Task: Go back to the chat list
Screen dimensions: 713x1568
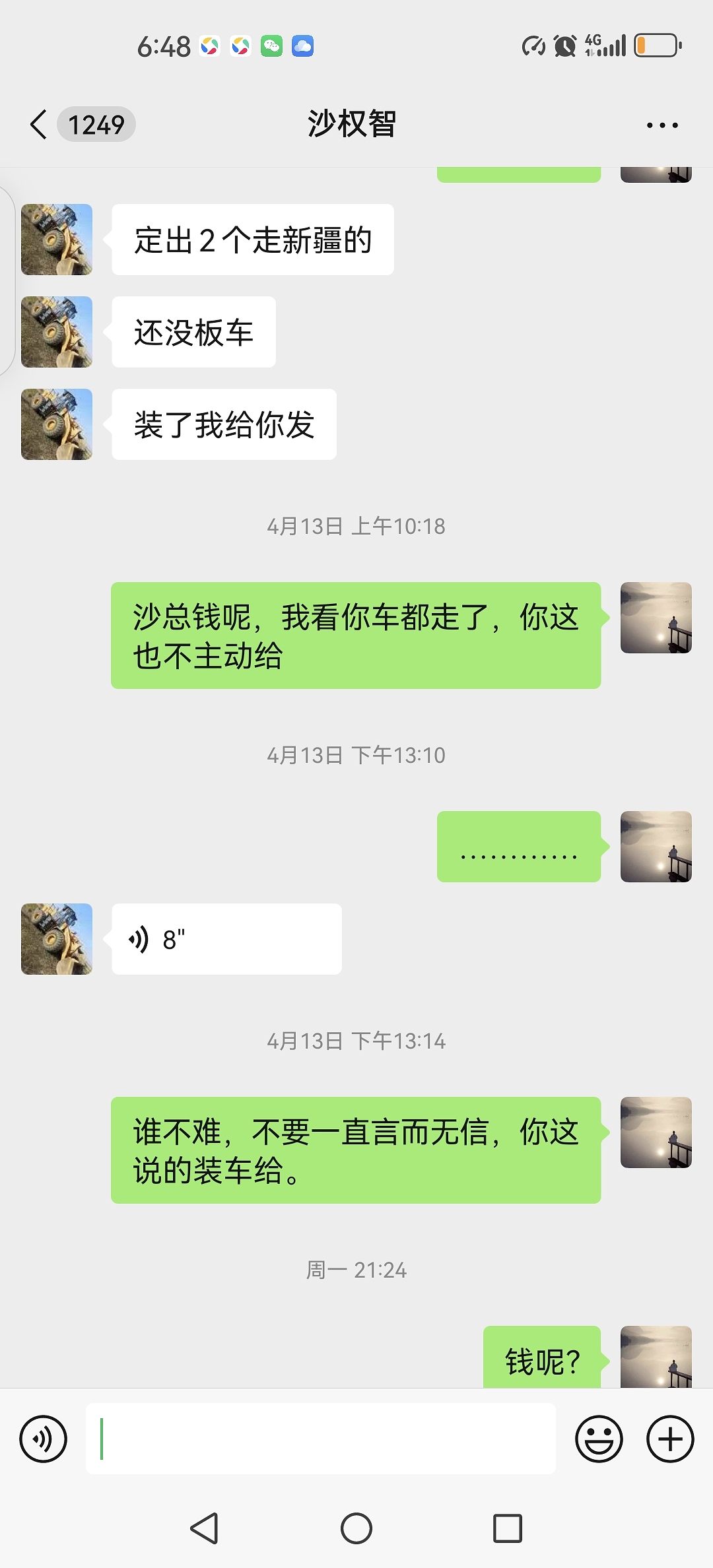Action: [x=40, y=124]
